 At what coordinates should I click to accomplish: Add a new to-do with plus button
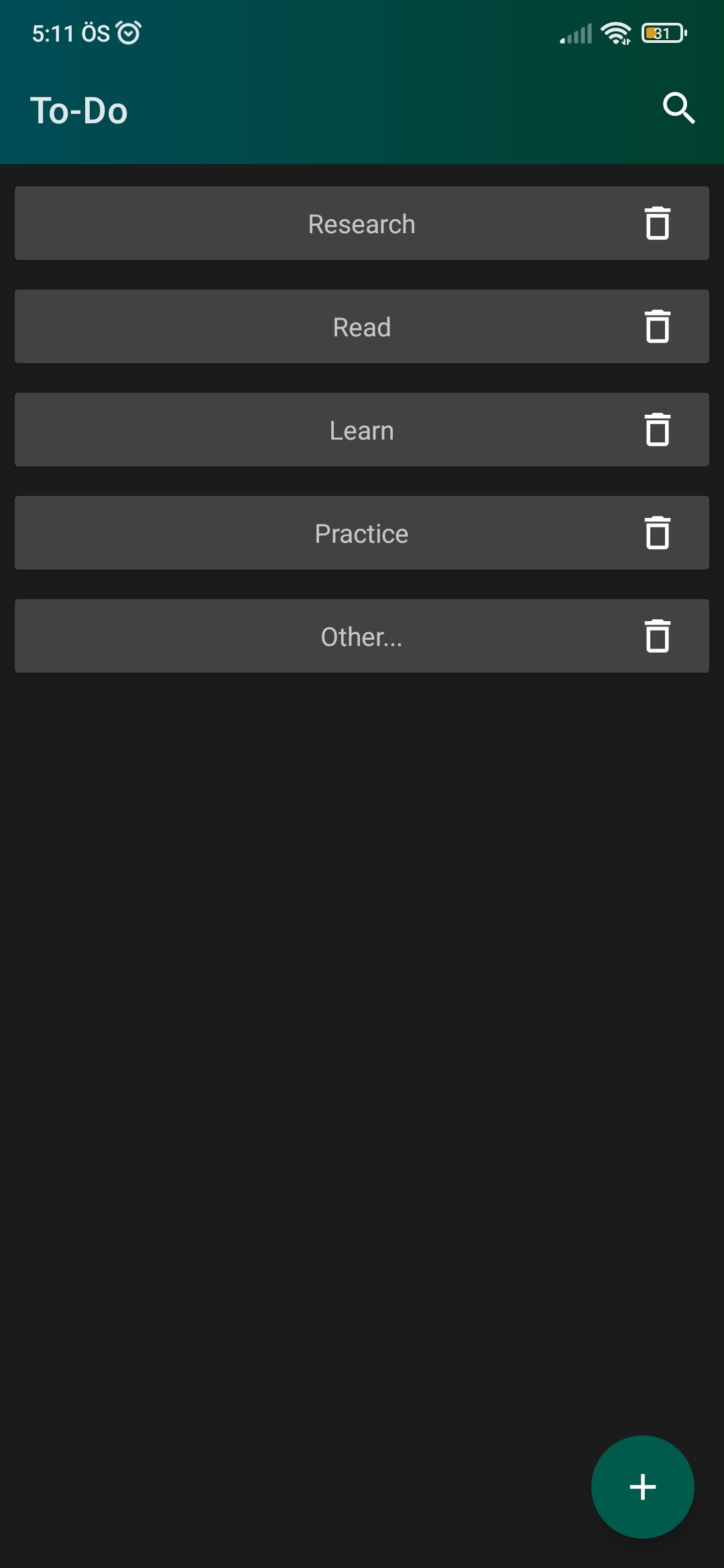(642, 1486)
